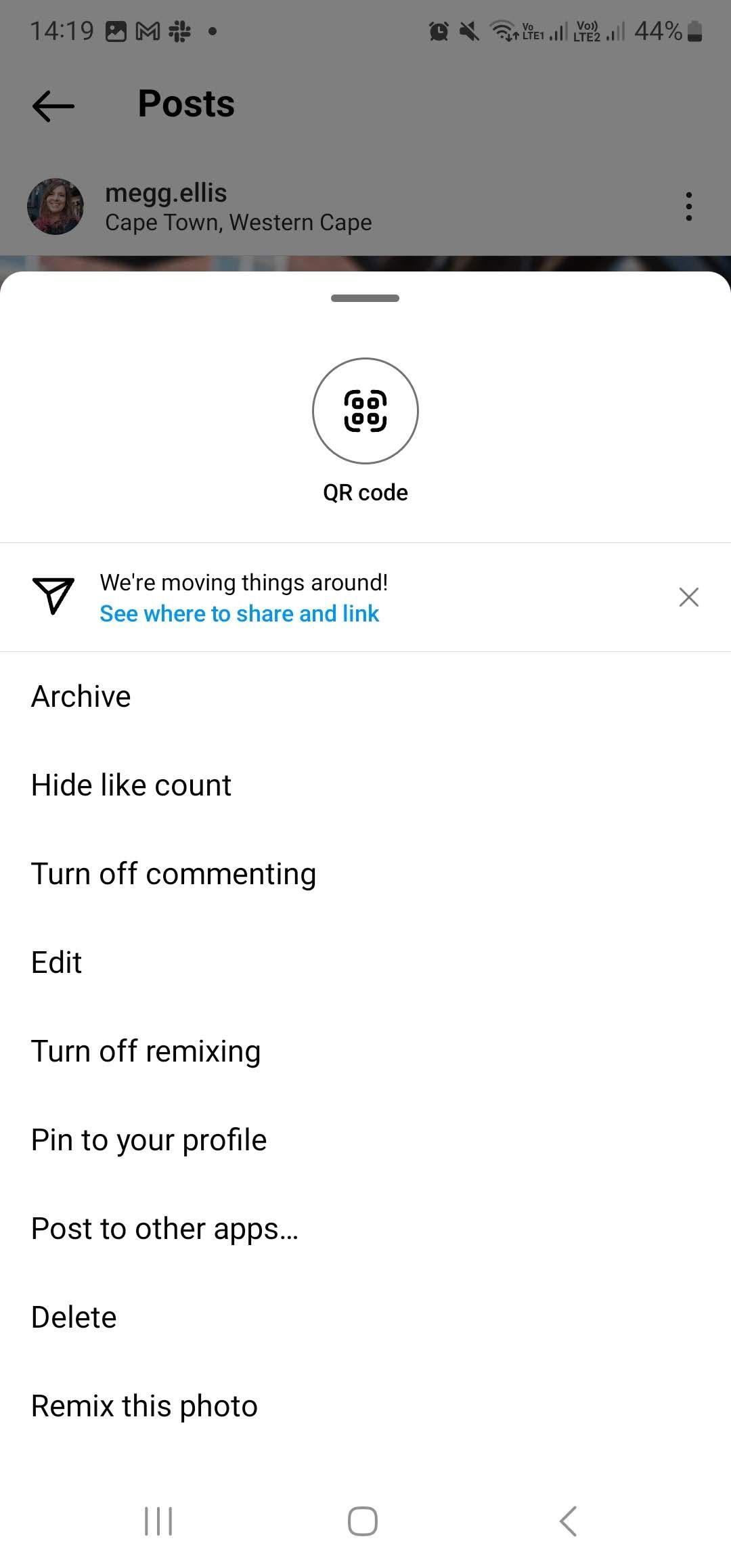Image resolution: width=731 pixels, height=1568 pixels.
Task: Turn off remixing for this post
Action: [x=146, y=1051]
